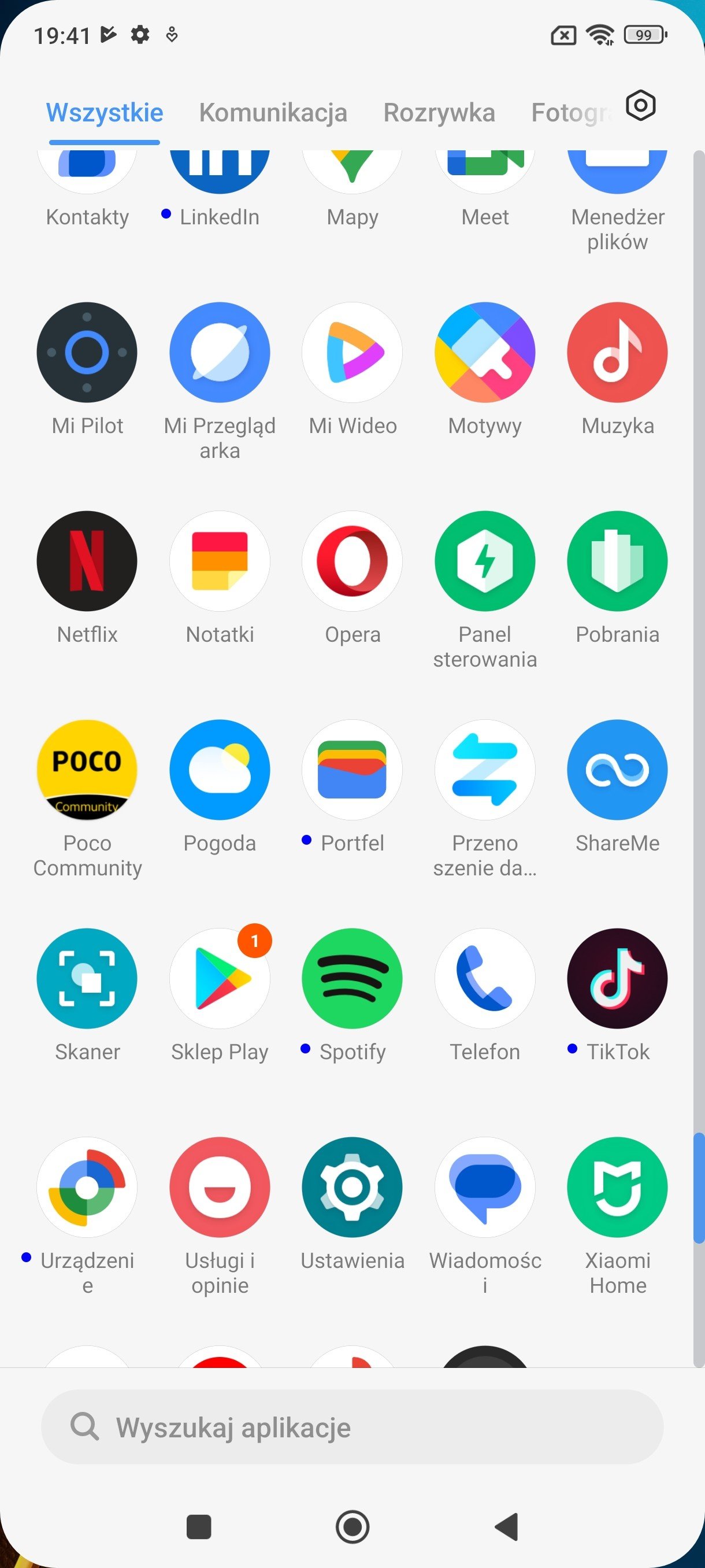Open the app drawer settings hexagon icon

click(x=640, y=106)
